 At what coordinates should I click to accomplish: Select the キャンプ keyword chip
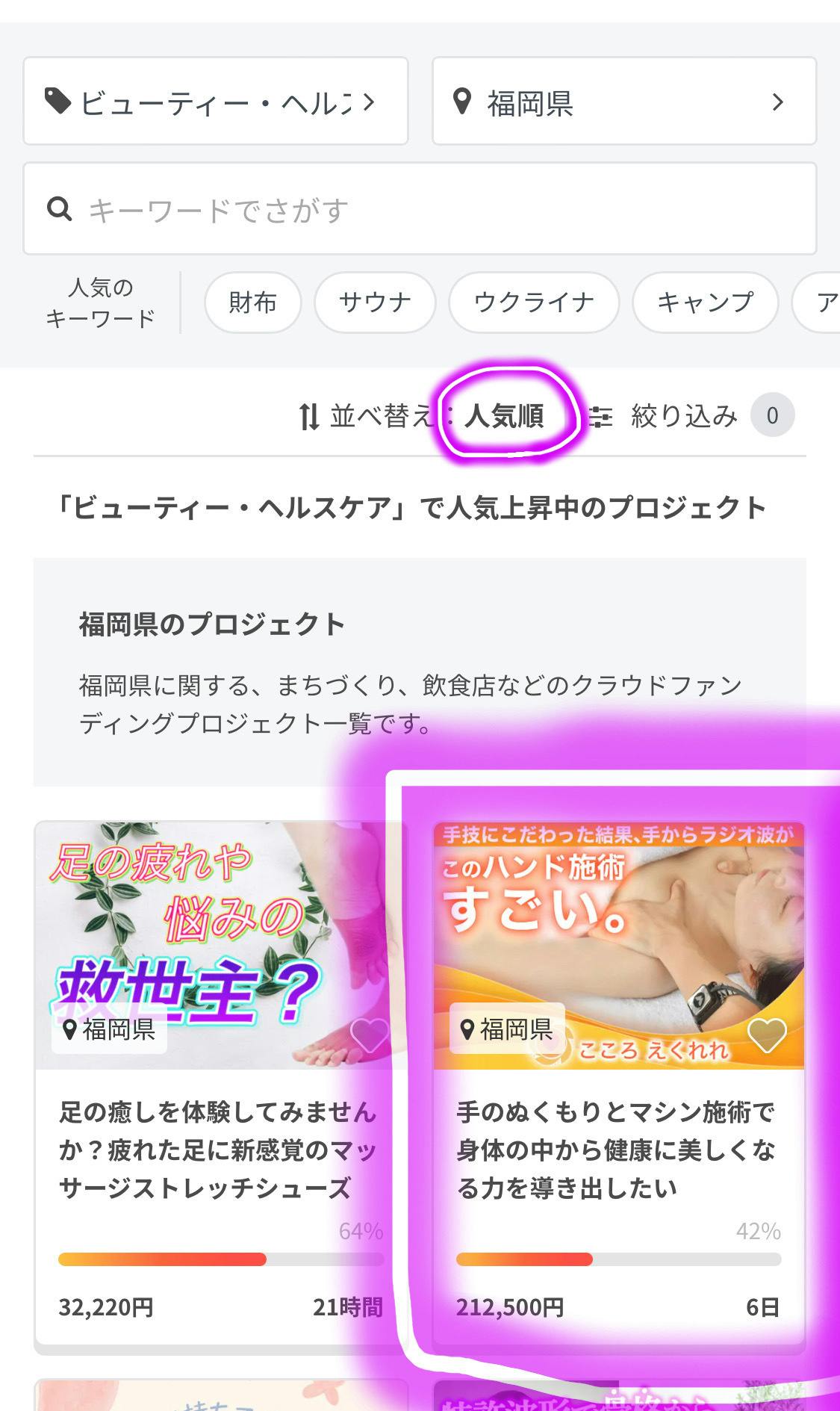[x=705, y=303]
